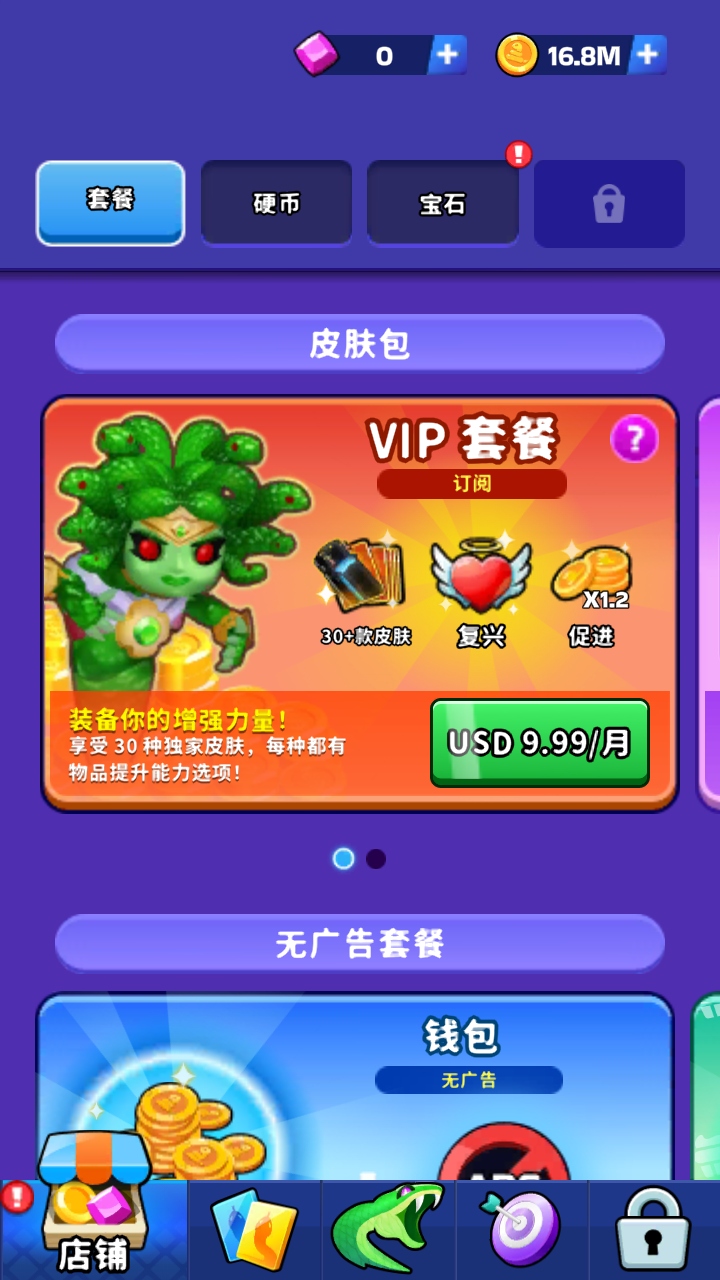Add more coins with the plus button
The height and width of the screenshot is (1280, 720).
648,55
